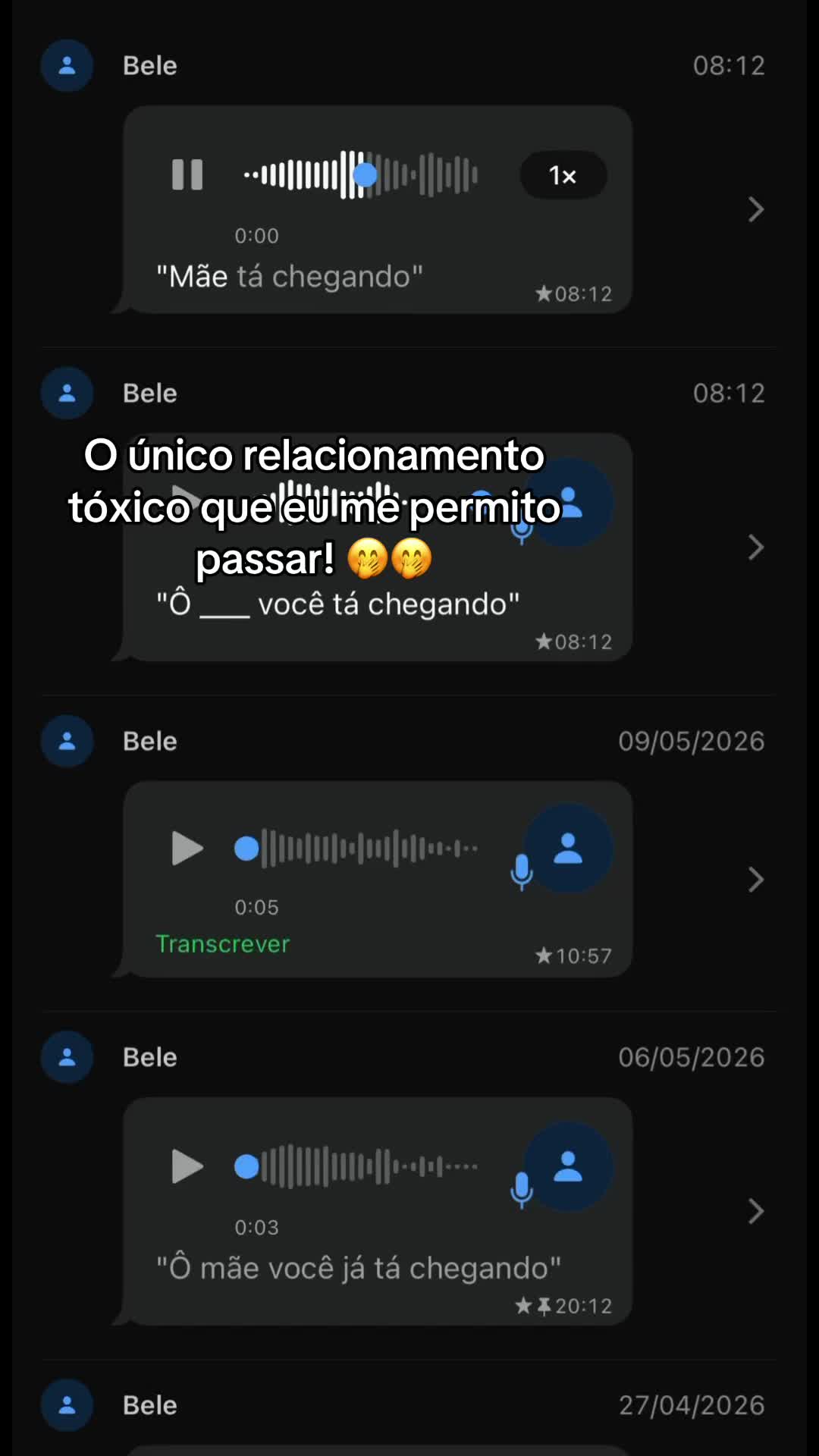Seek within the playing voice message waveform
The width and height of the screenshot is (819, 1456).
coord(360,174)
